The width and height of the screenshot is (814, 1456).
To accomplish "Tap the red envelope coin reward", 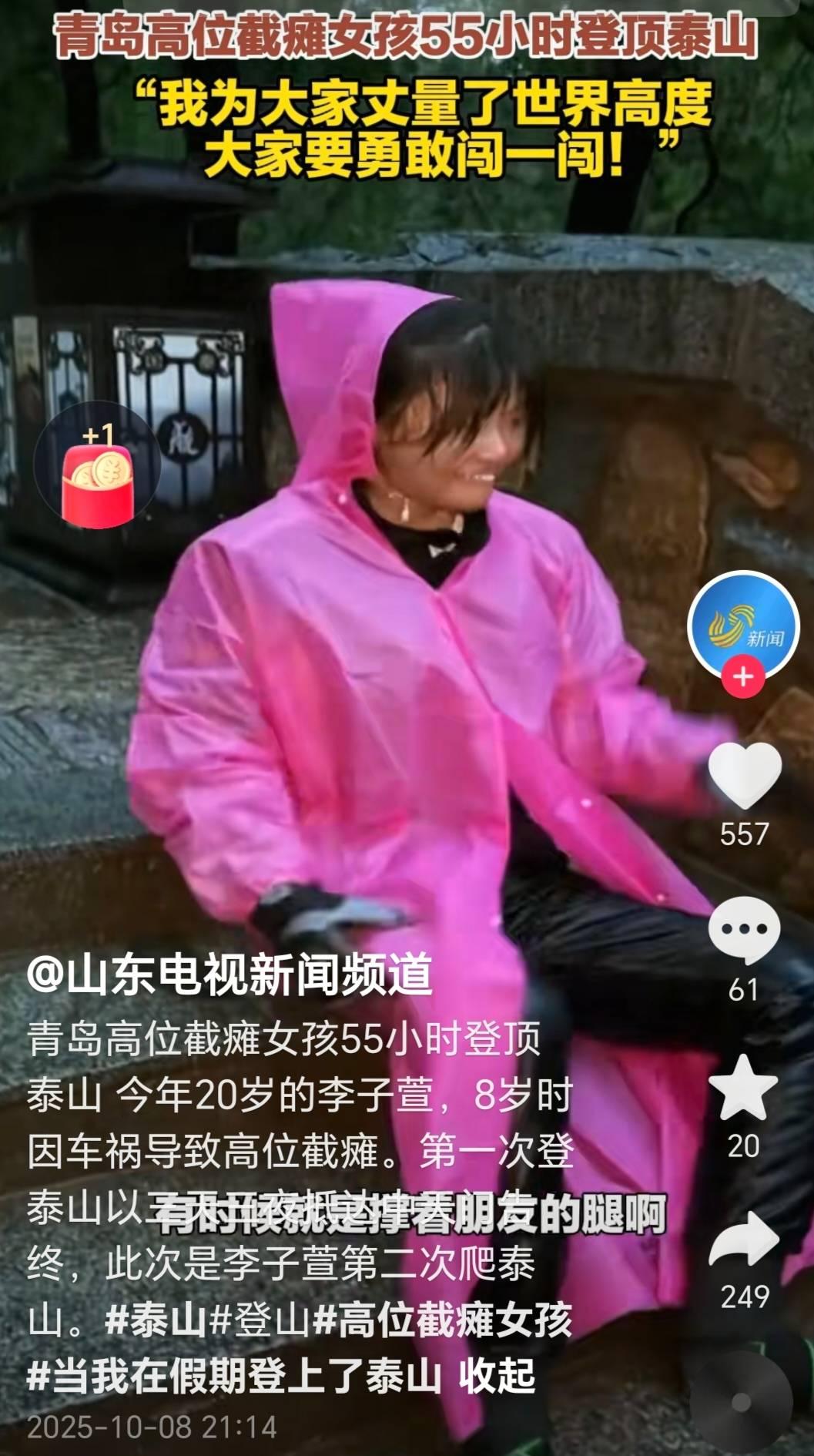I will click(98, 474).
